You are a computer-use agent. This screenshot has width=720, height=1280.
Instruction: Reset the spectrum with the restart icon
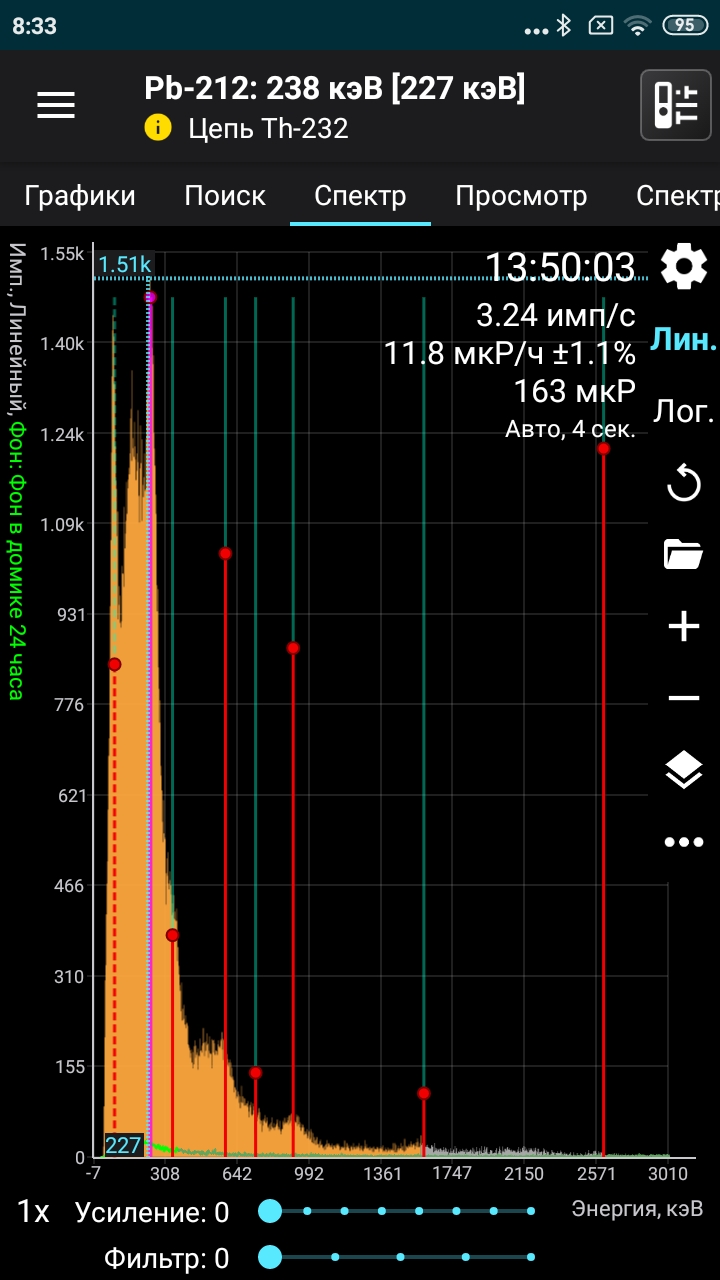pos(684,484)
